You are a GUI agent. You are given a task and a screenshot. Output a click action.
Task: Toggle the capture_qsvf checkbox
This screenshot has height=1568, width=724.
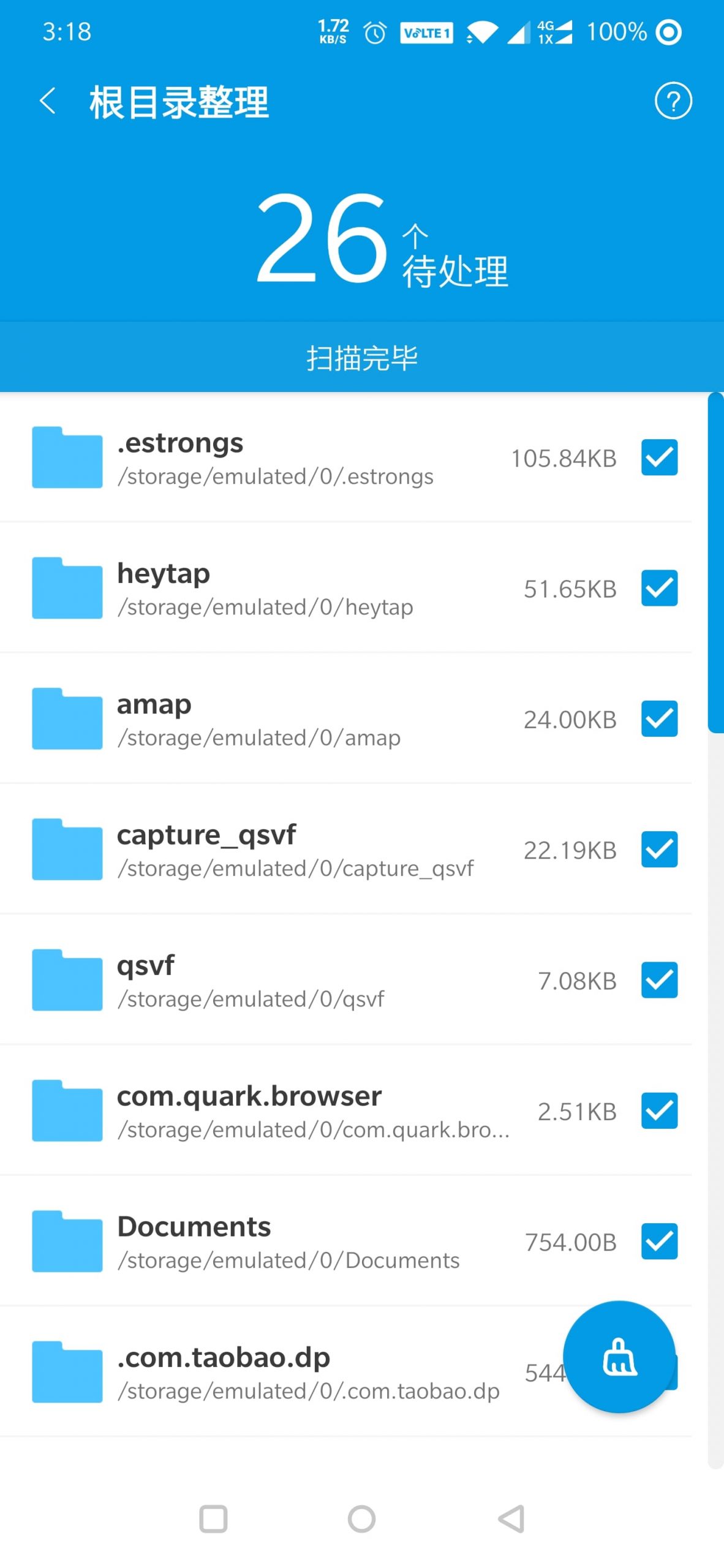[659, 850]
